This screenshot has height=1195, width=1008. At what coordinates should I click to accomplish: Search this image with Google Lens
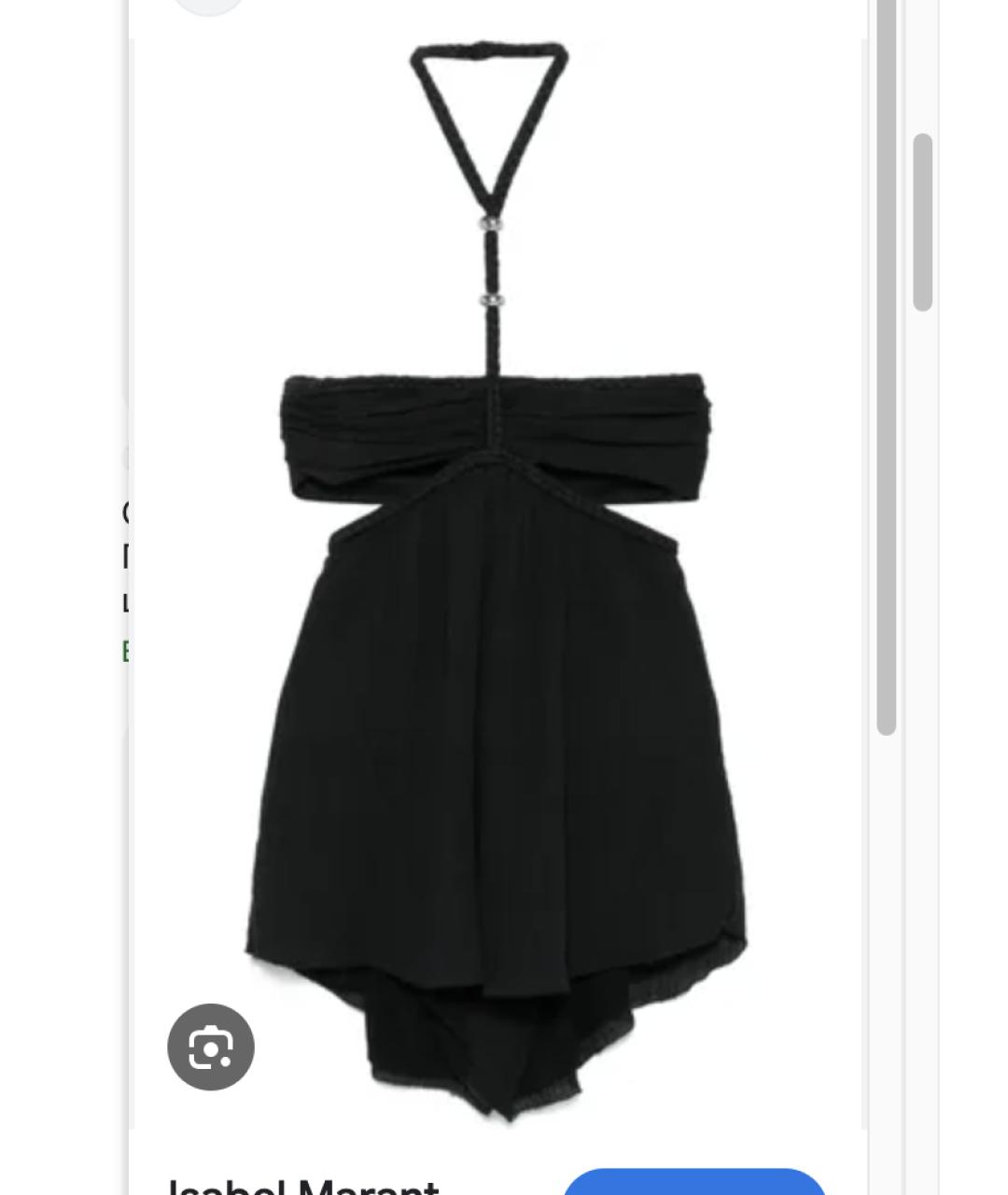coord(211,1047)
